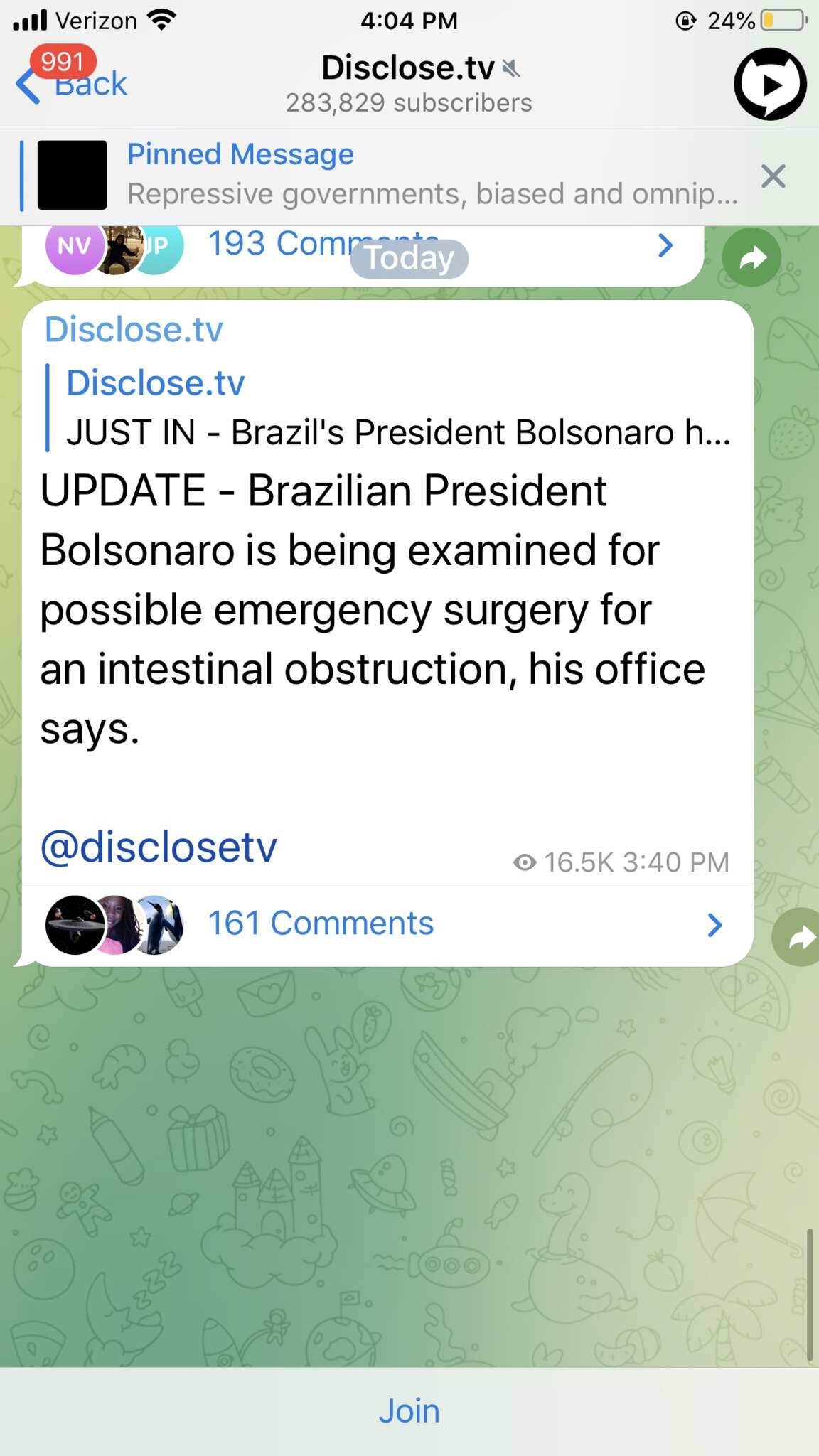This screenshot has width=819, height=1456.
Task: Share the Bolsonaro UPDATE post
Action: [800, 938]
